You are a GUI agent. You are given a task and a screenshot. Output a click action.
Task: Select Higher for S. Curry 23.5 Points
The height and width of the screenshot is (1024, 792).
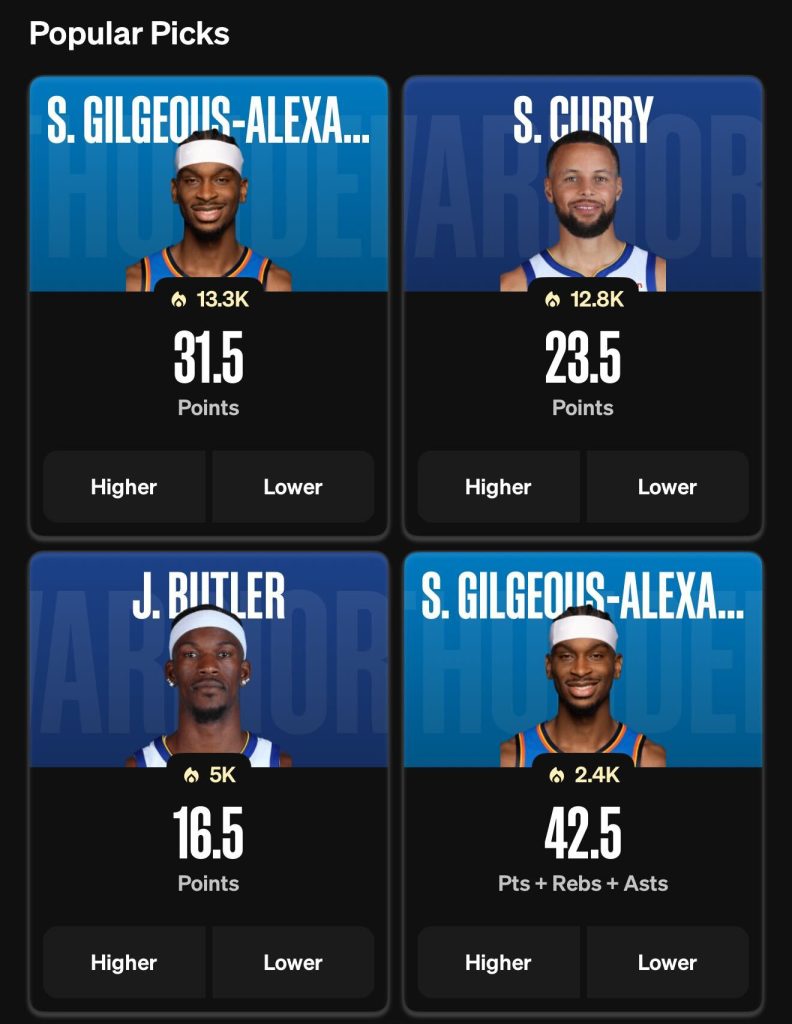498,487
